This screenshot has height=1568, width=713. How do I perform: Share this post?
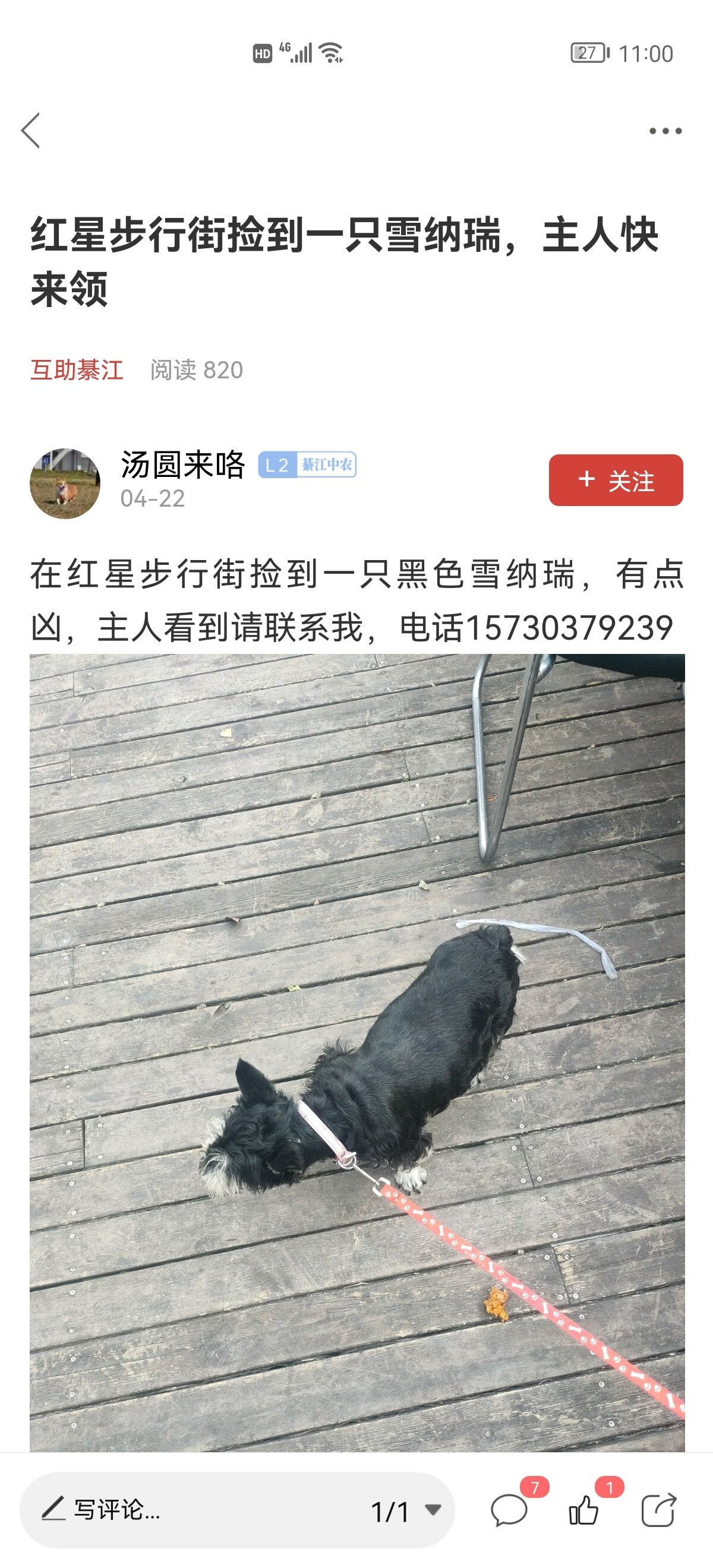pos(659,1510)
